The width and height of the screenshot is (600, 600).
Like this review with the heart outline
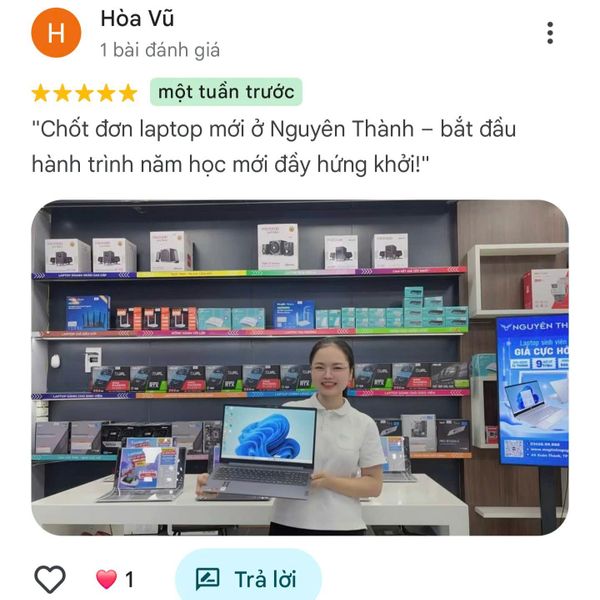[50, 578]
